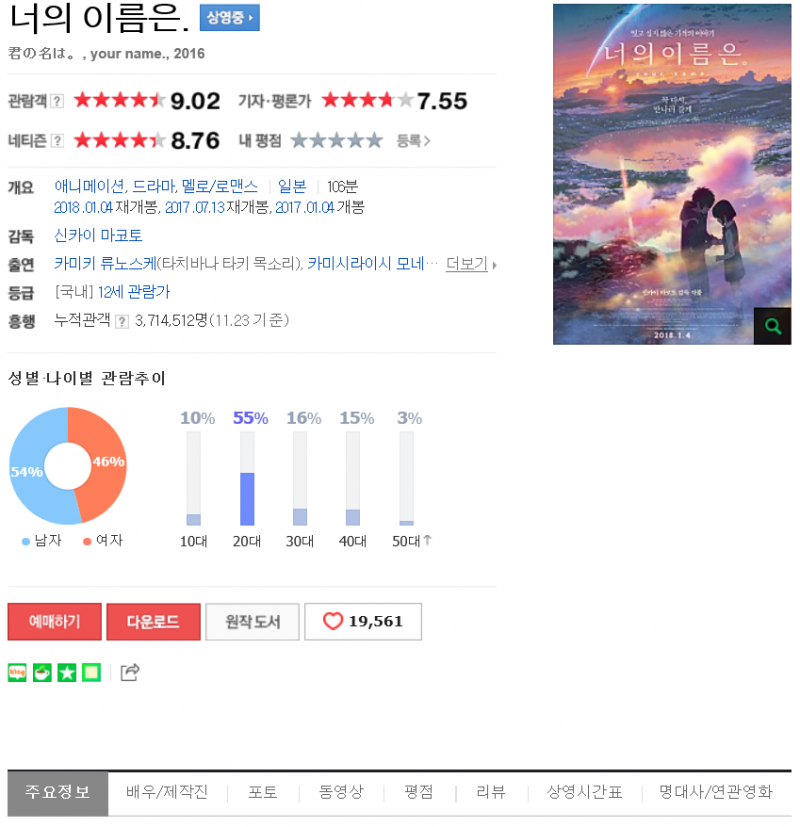Switch to 상영시간표 tab
Viewport: 800px width, 827px height.
(x=584, y=793)
